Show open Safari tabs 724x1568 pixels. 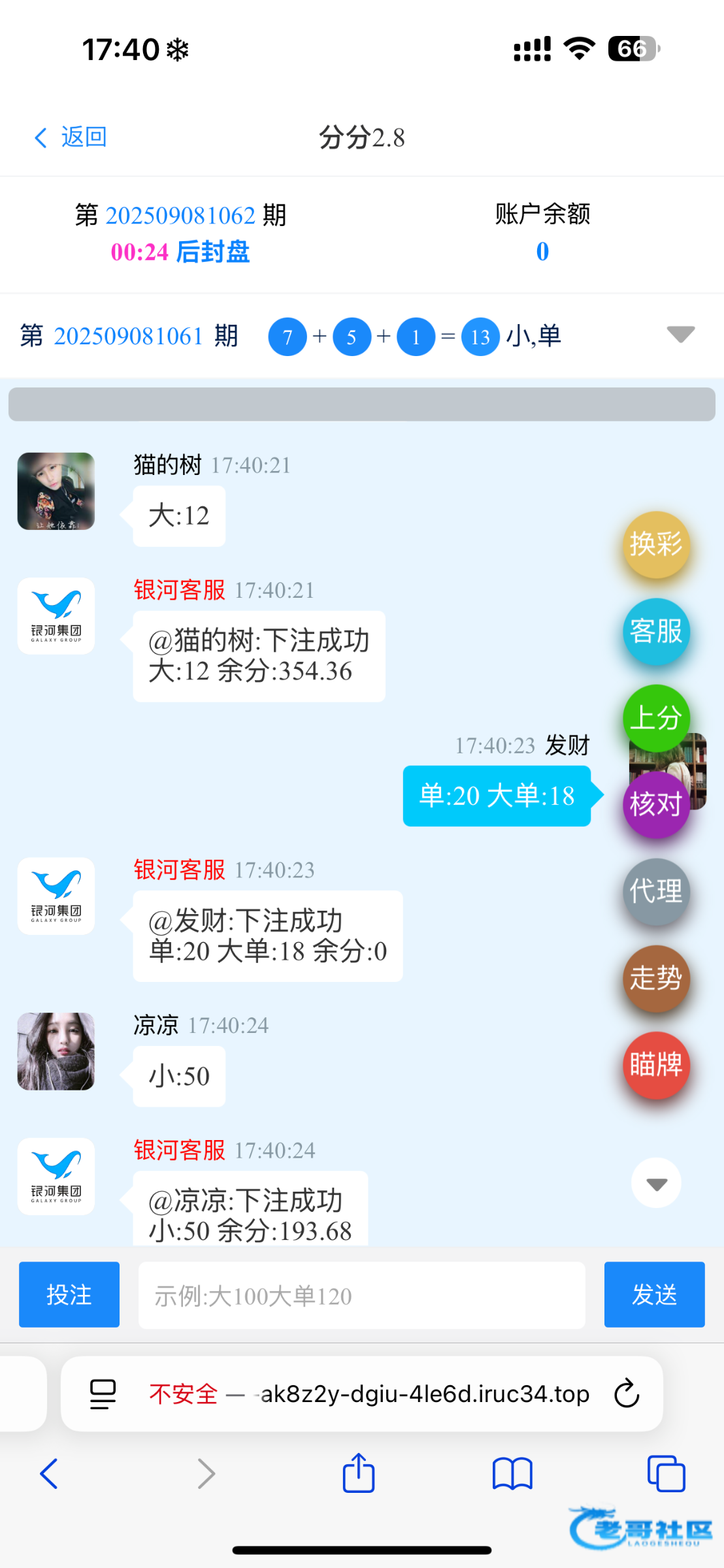pos(666,1474)
